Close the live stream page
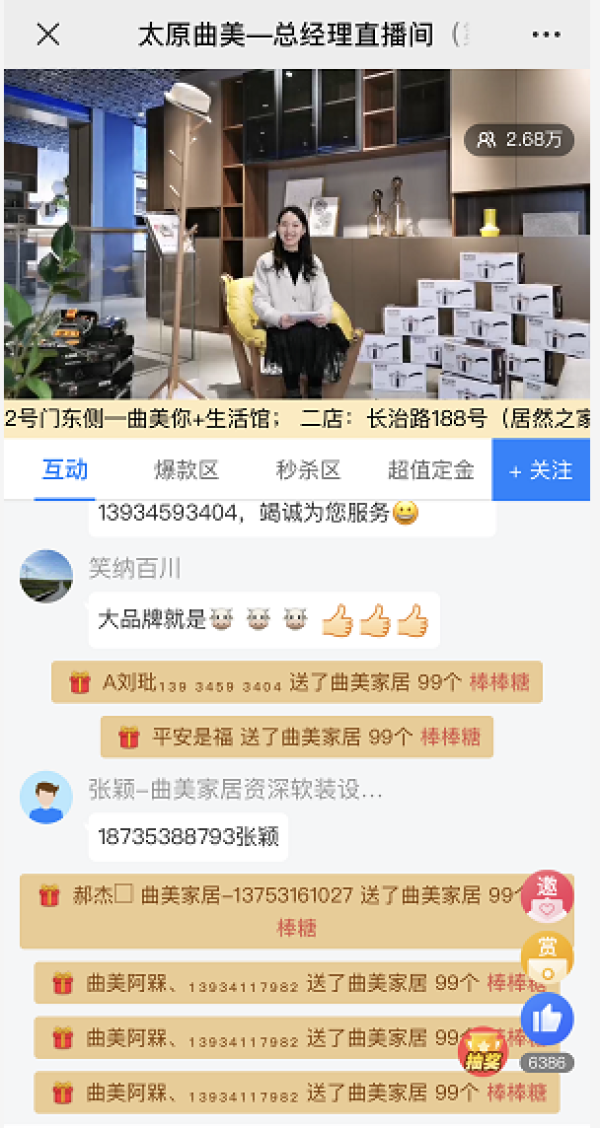This screenshot has height=1128, width=600. click(48, 34)
